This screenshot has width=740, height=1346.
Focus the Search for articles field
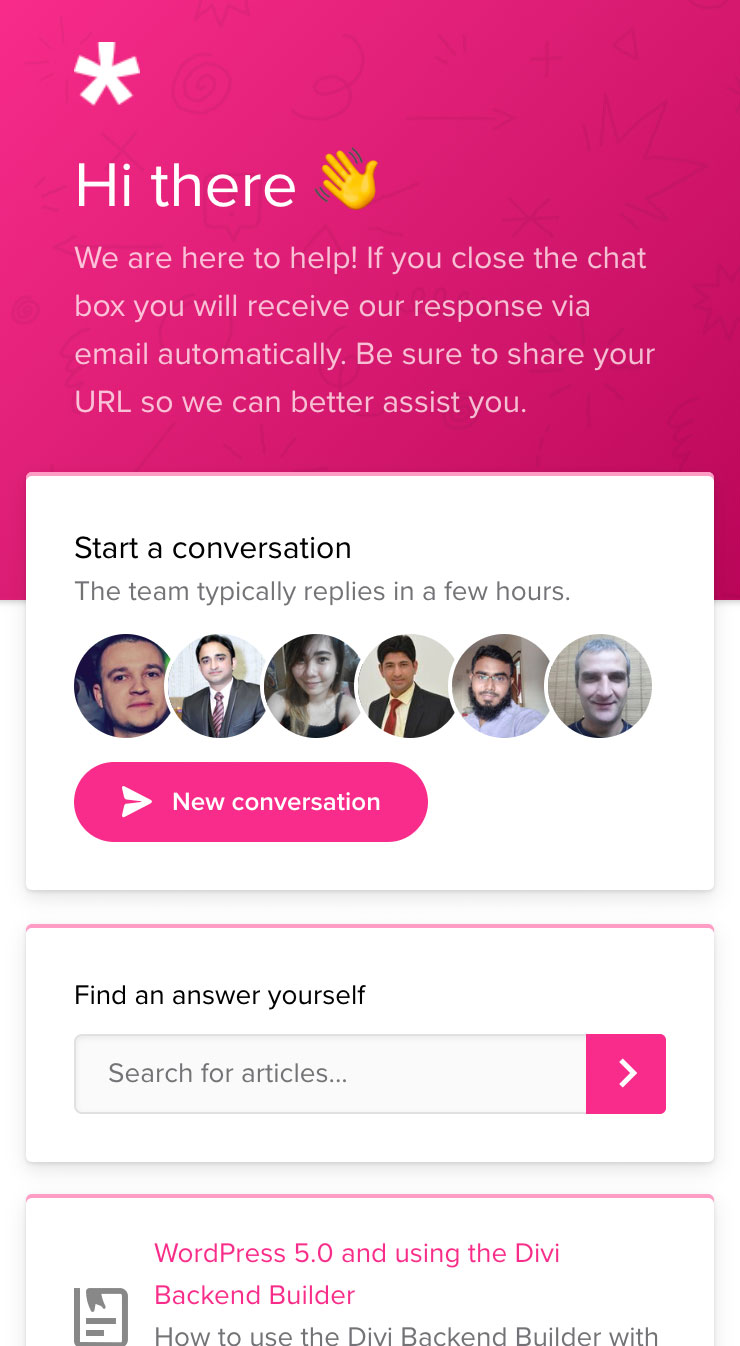coord(330,1074)
